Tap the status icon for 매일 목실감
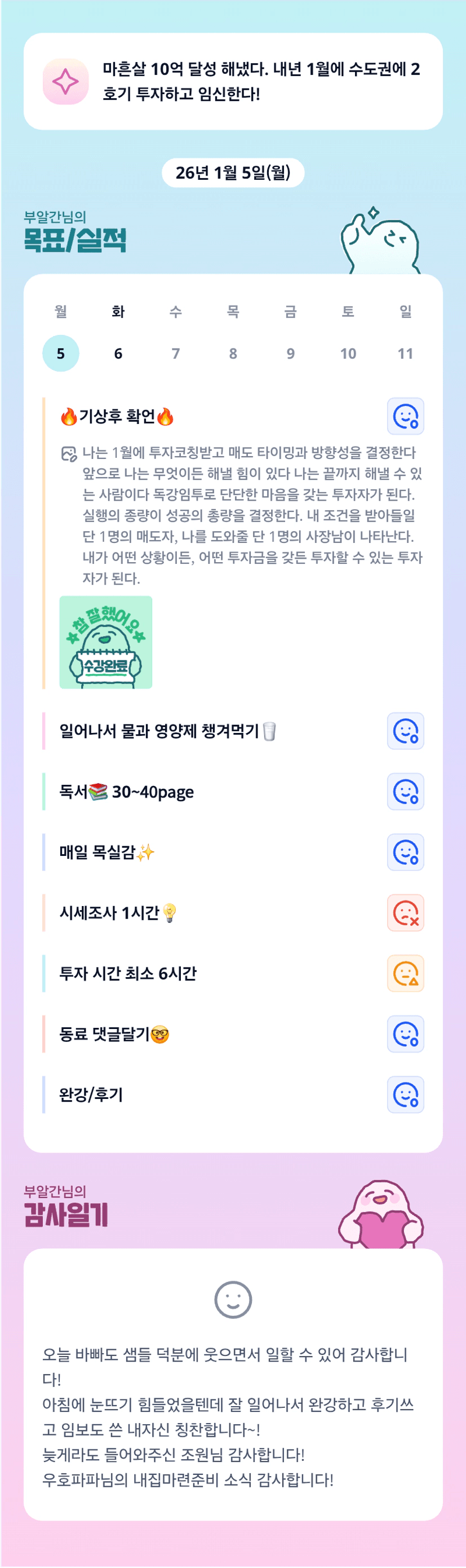 coord(405,852)
